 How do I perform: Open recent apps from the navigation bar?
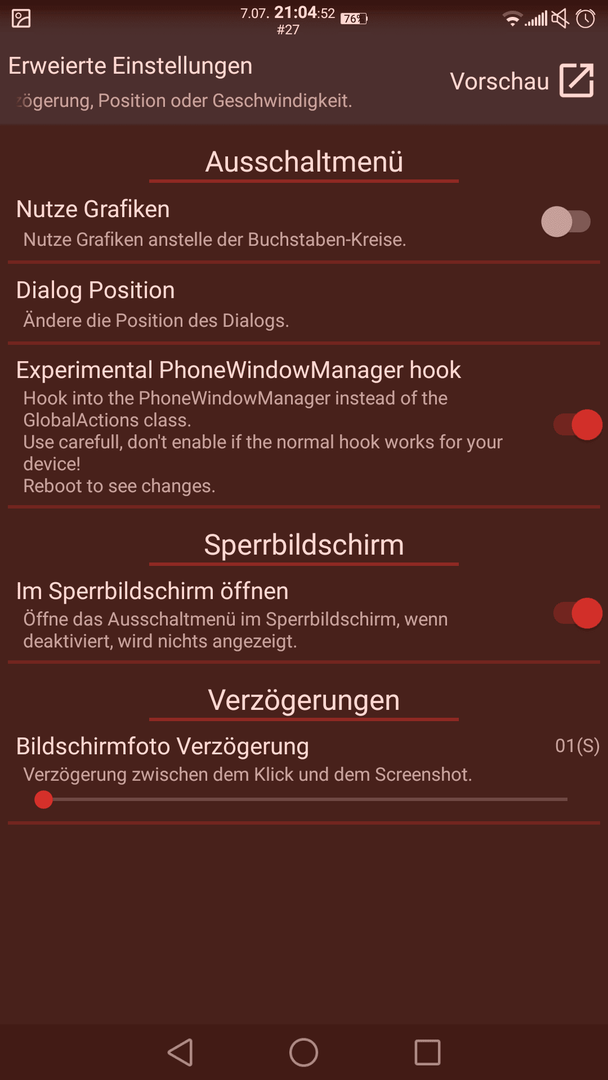427,1052
